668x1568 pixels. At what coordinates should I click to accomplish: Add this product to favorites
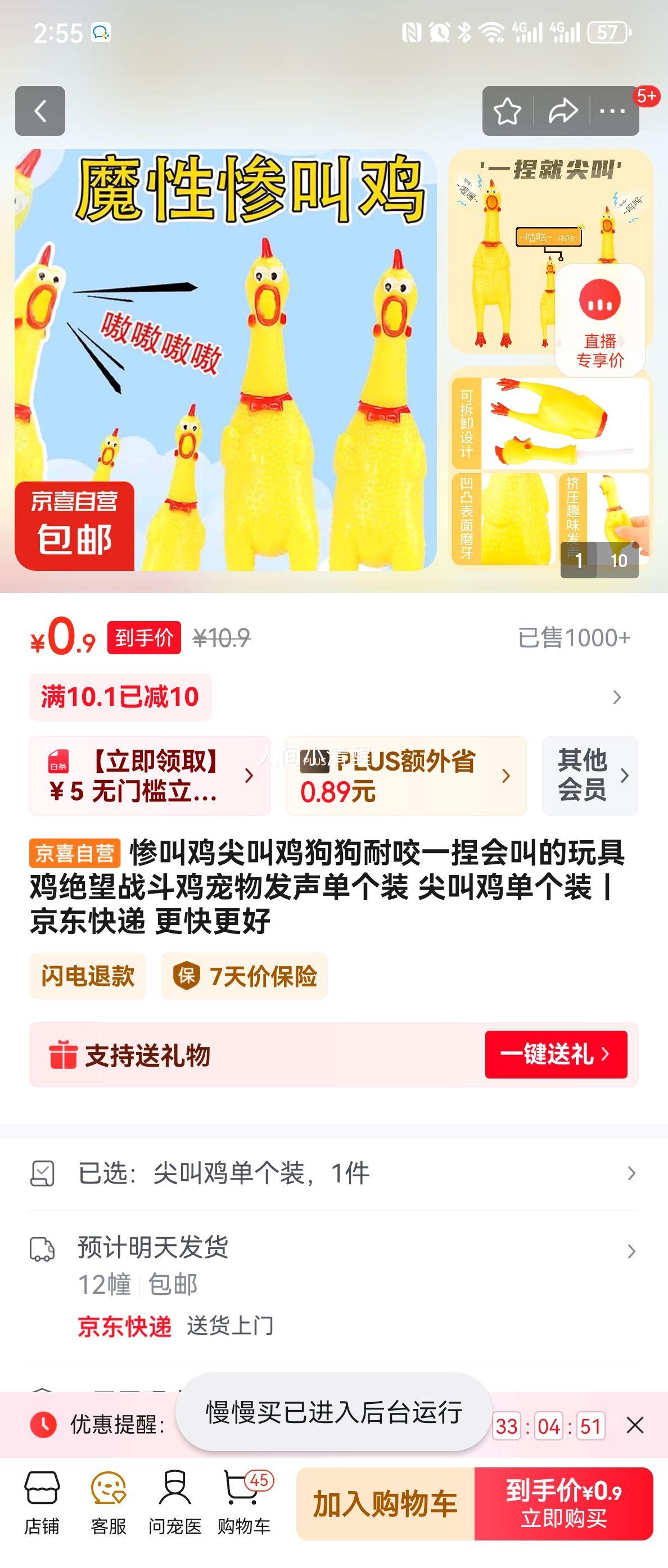pyautogui.click(x=507, y=111)
